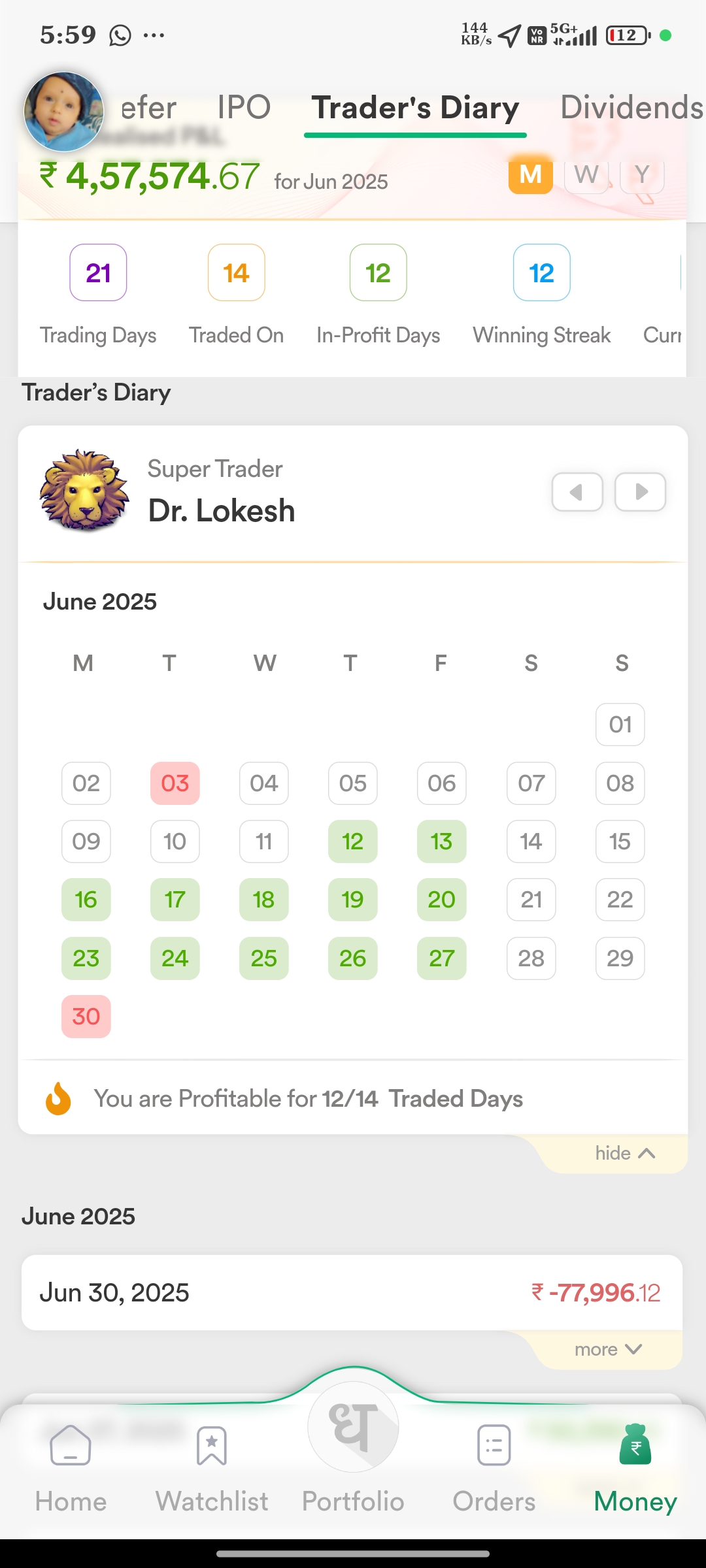Viewport: 706px width, 1568px height.
Task: Open the profile avatar picture
Action: 63,111
